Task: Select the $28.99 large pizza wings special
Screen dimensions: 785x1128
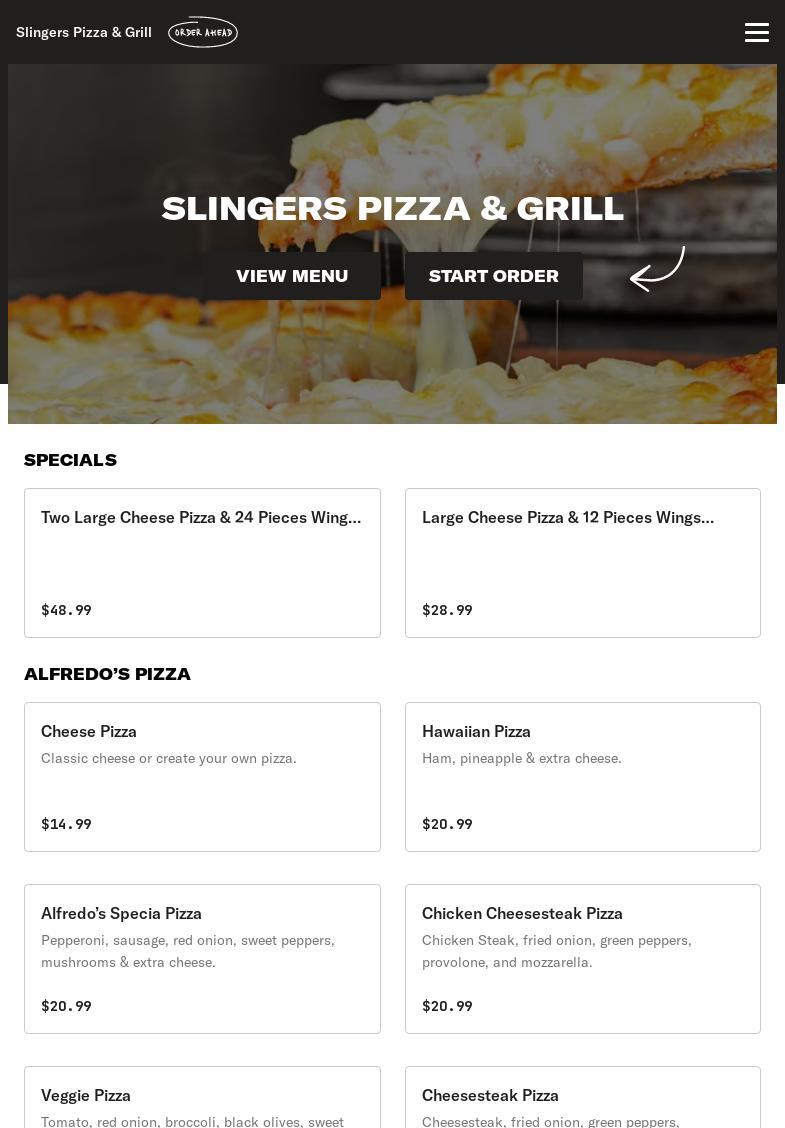Action: (x=582, y=563)
